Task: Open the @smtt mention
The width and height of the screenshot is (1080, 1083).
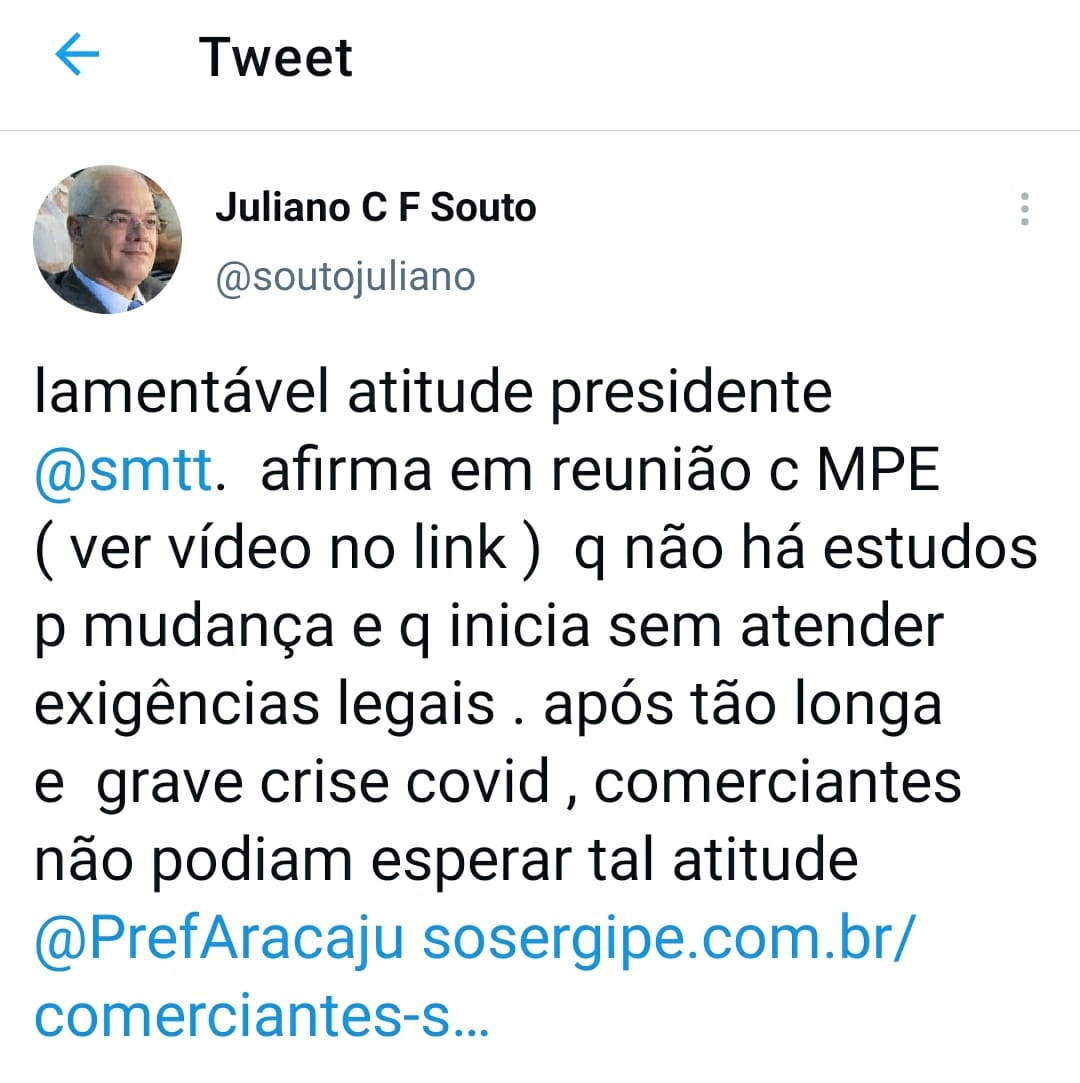Action: pyautogui.click(x=124, y=470)
